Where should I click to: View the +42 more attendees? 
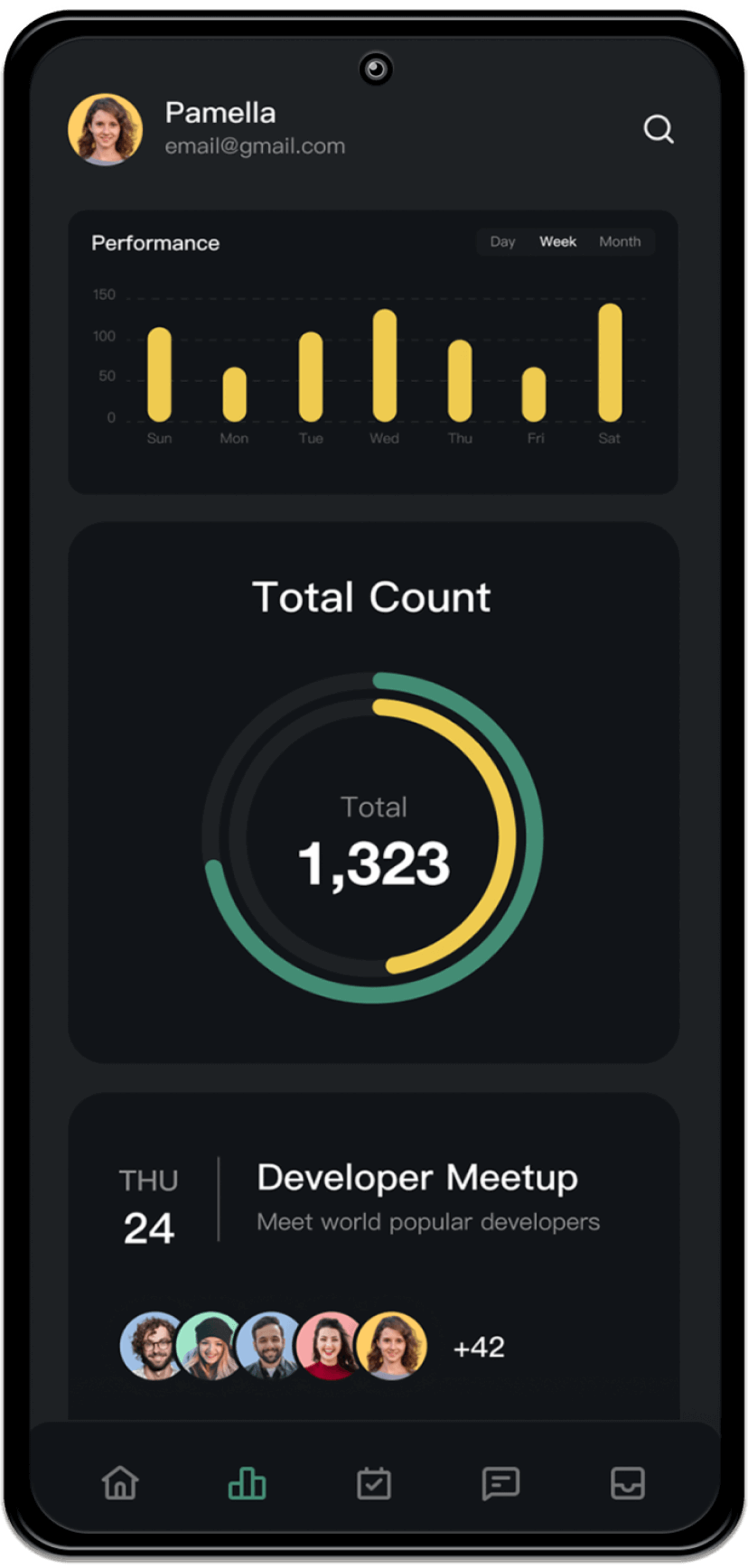pos(479,1348)
